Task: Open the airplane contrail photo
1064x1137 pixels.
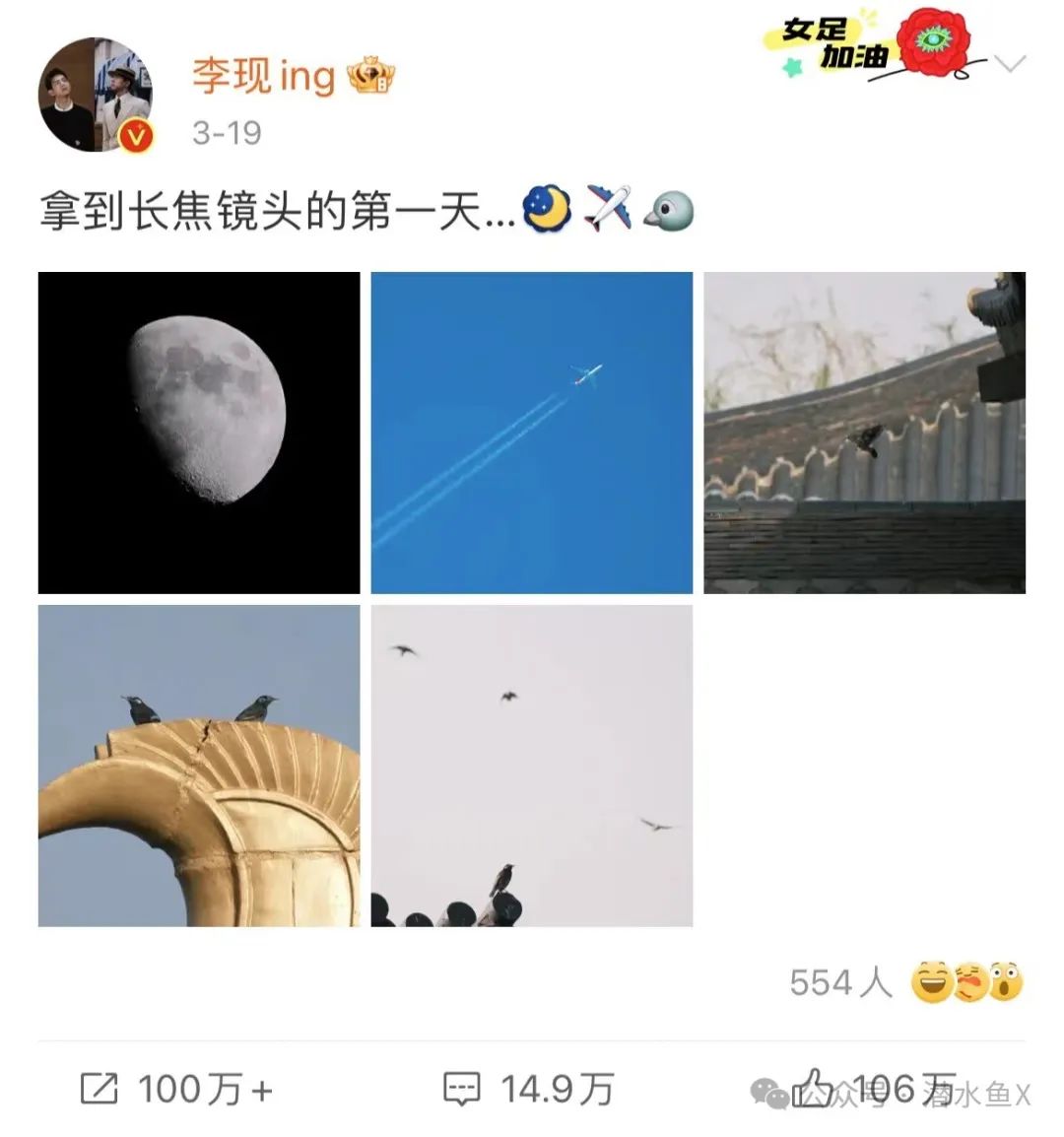Action: 532,433
